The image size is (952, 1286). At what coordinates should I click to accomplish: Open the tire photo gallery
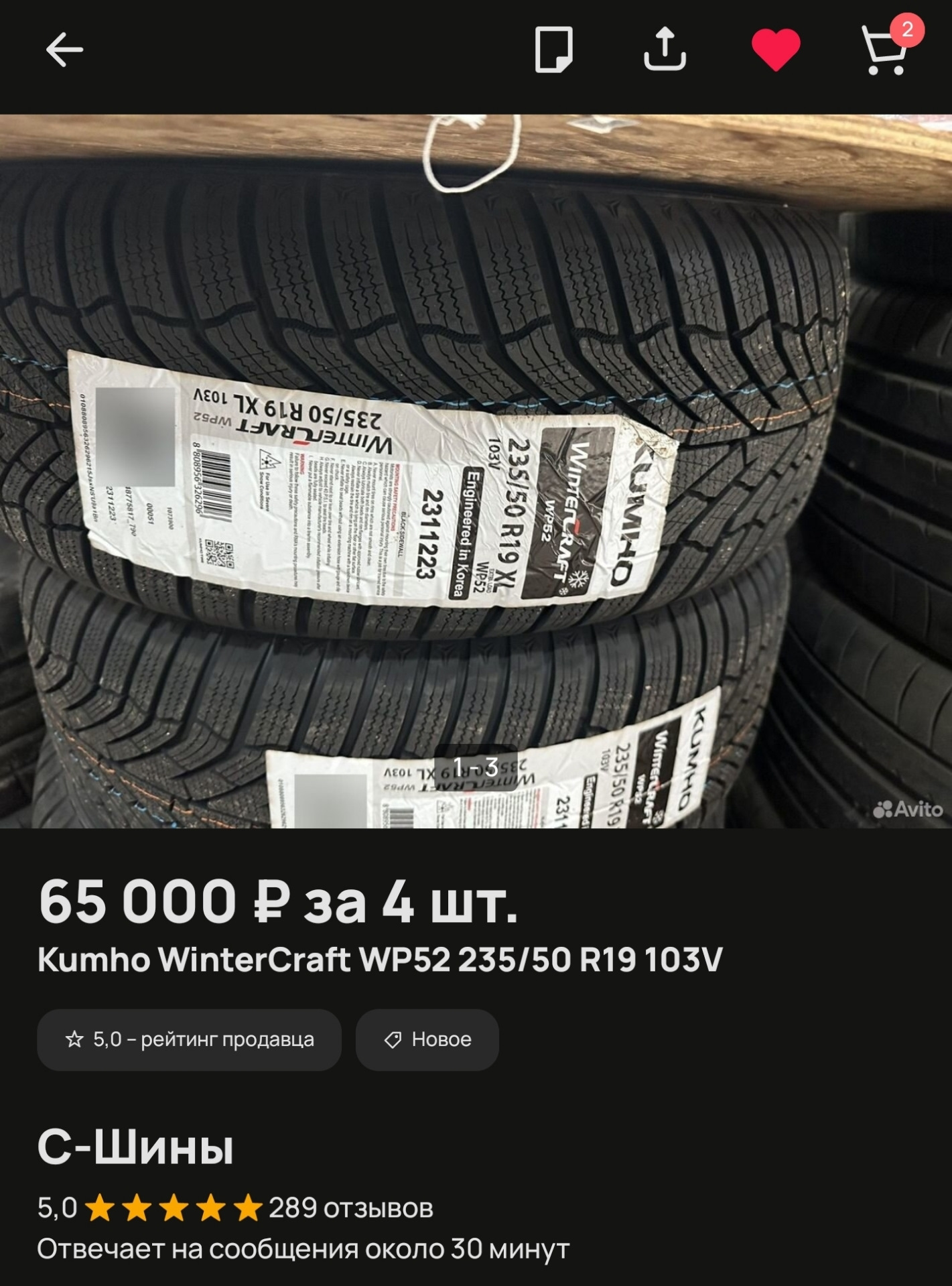coord(476,469)
